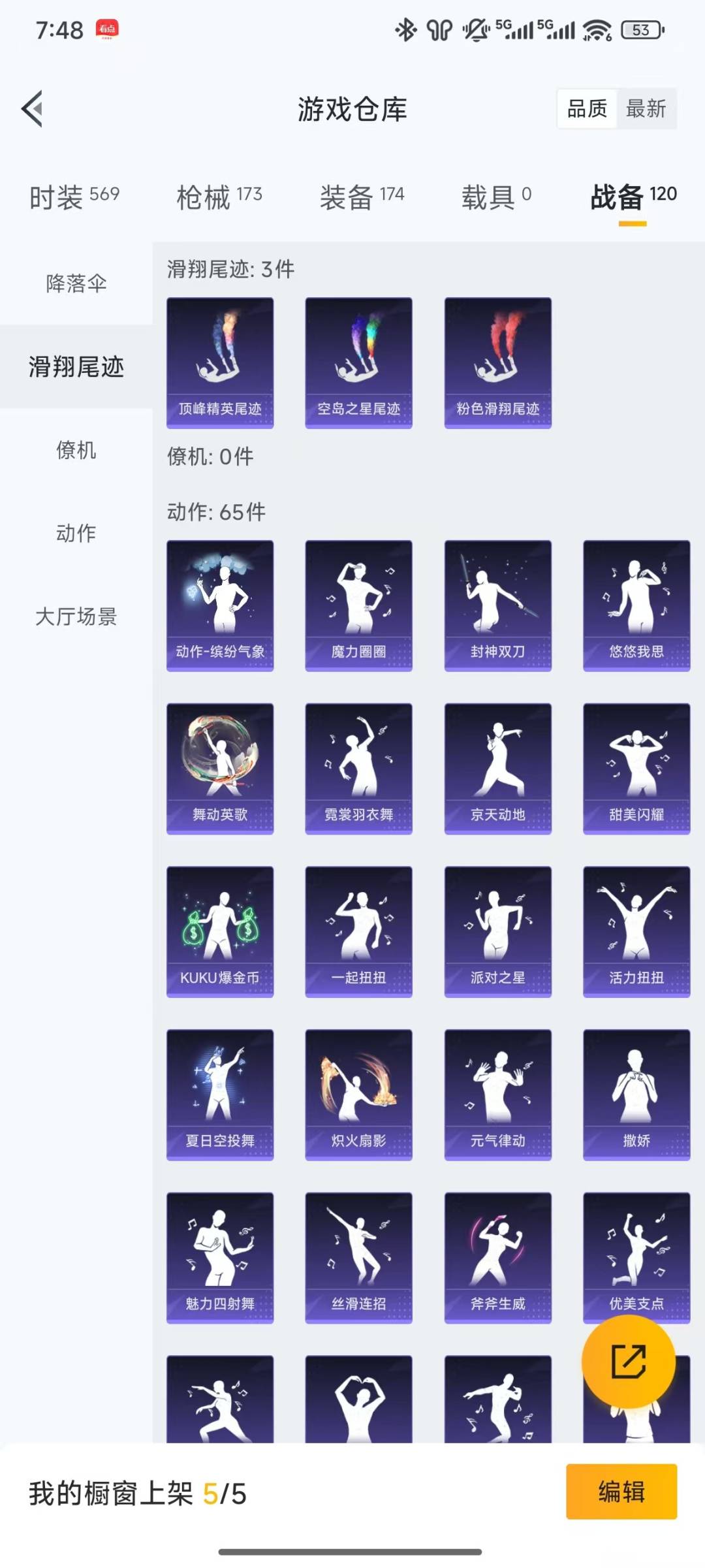Open the 炽火扇影 action
This screenshot has width=705, height=1568.
click(x=358, y=1095)
